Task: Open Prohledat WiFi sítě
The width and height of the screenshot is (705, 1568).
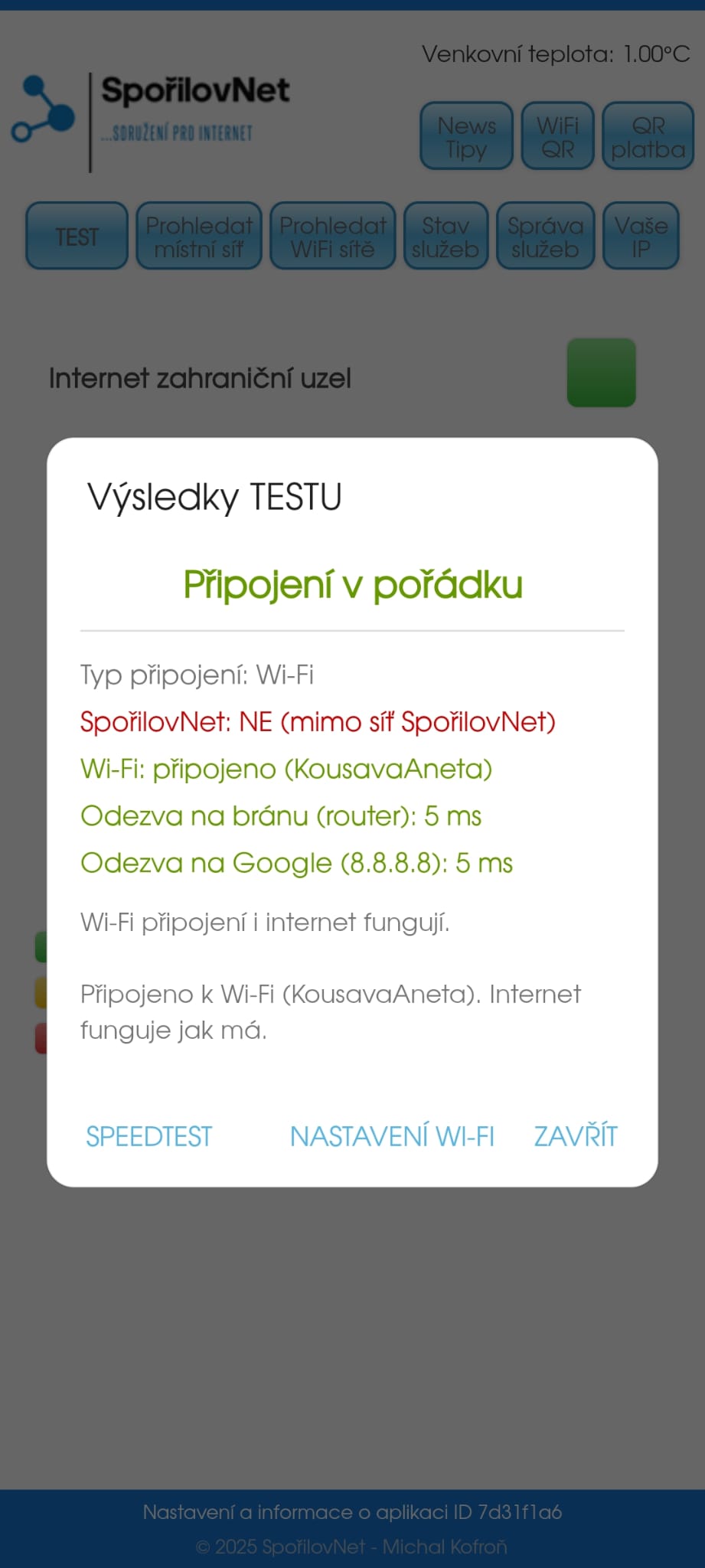Action: click(x=332, y=236)
